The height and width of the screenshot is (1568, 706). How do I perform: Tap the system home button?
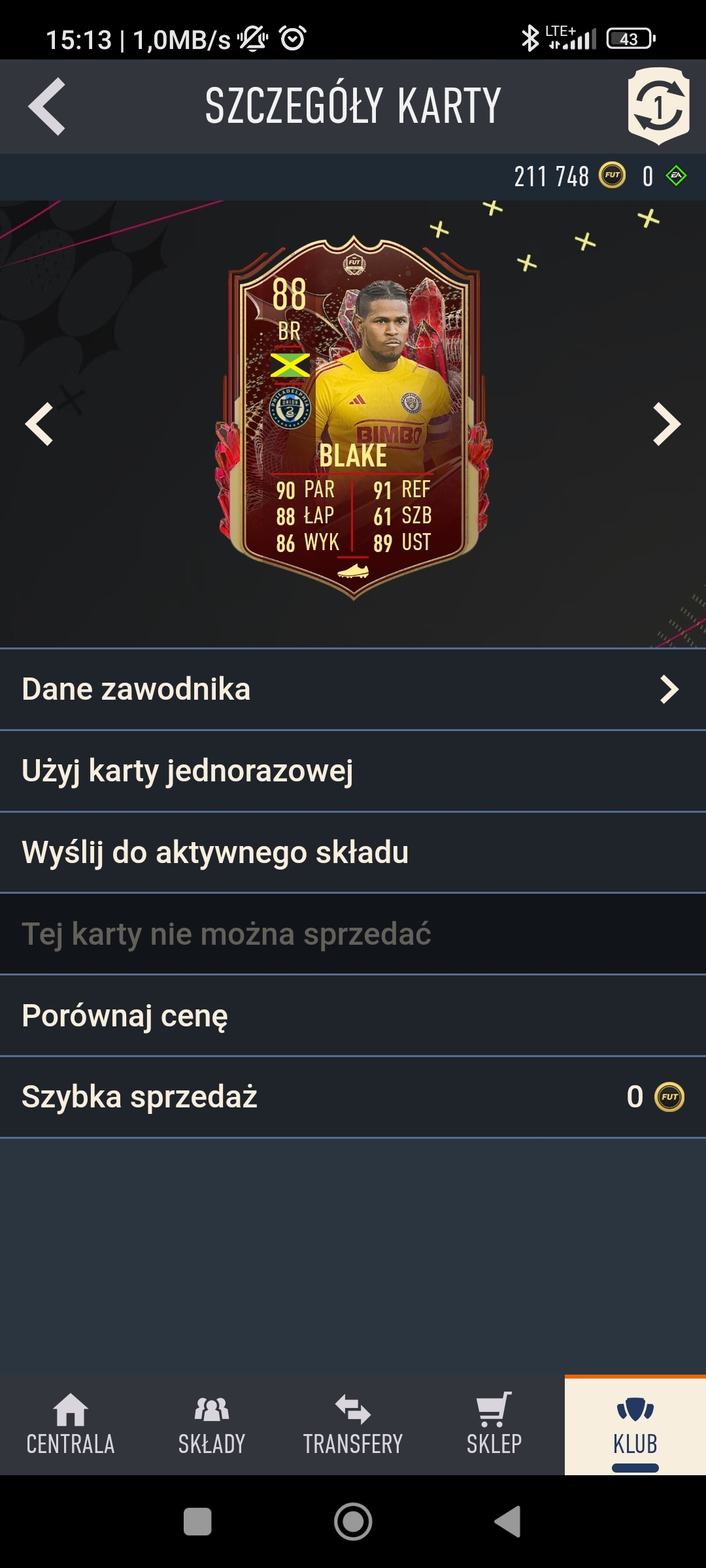coord(353,1522)
